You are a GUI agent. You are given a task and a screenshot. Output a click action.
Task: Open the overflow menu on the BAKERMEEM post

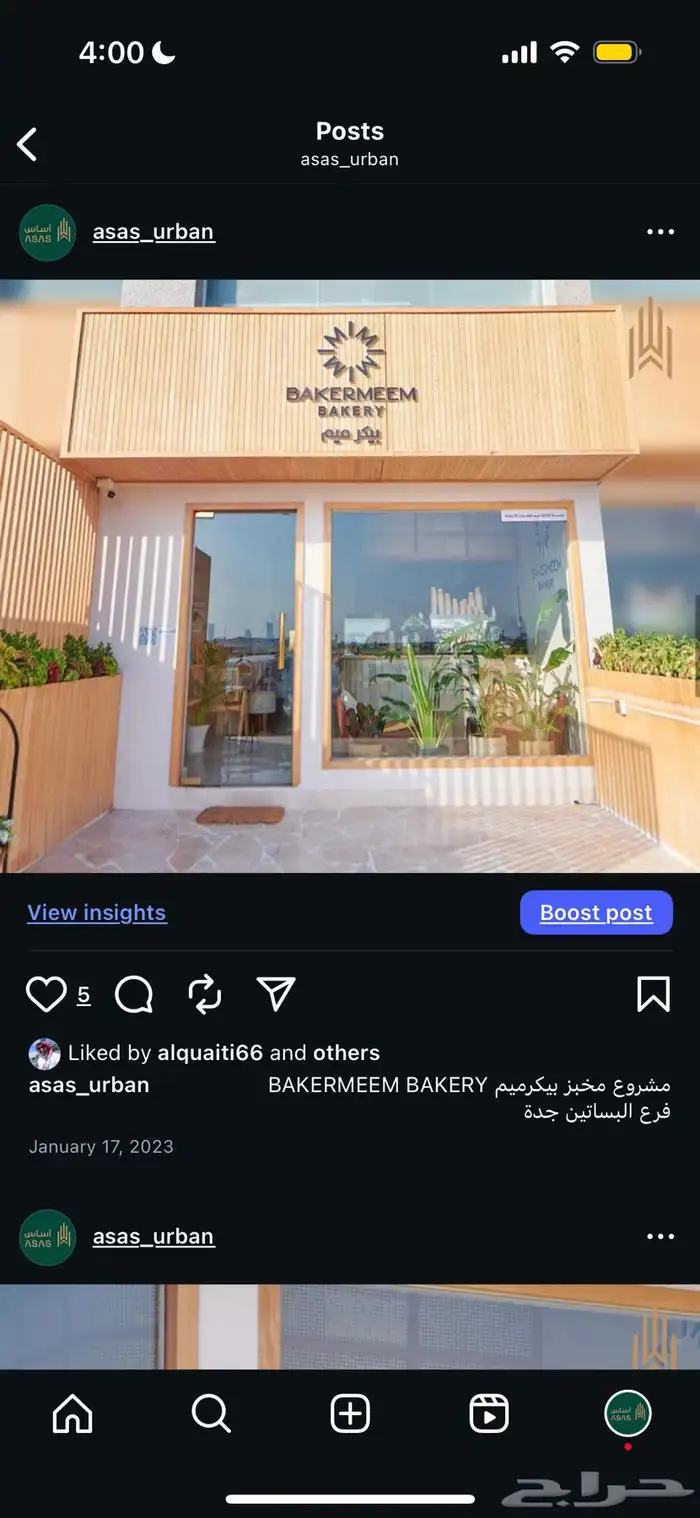coord(660,232)
